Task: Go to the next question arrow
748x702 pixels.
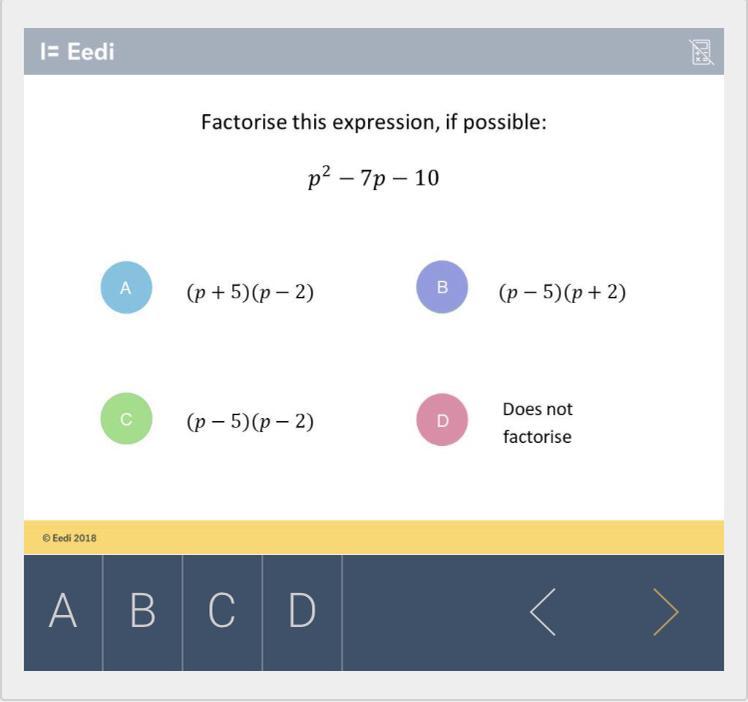Action: coord(665,612)
